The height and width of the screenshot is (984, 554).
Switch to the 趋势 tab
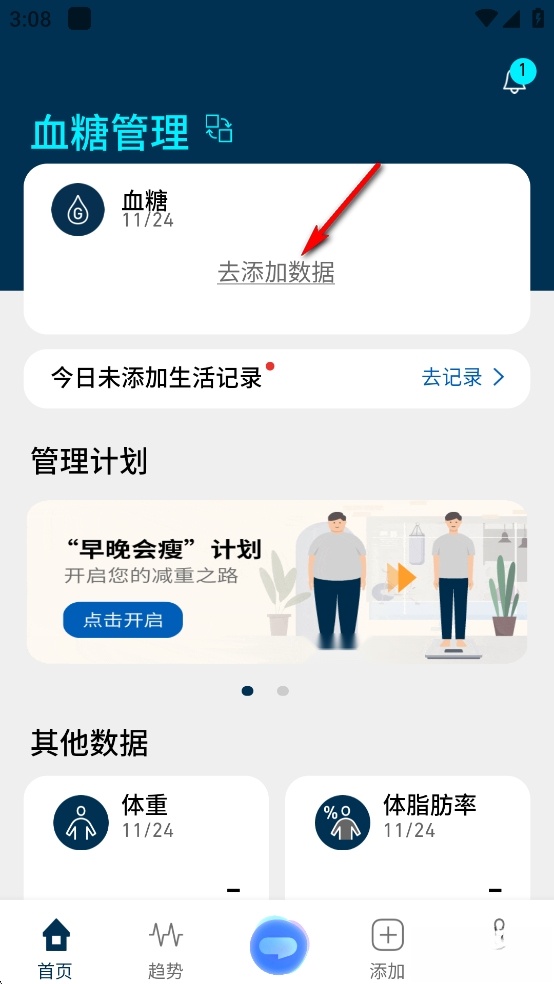166,949
